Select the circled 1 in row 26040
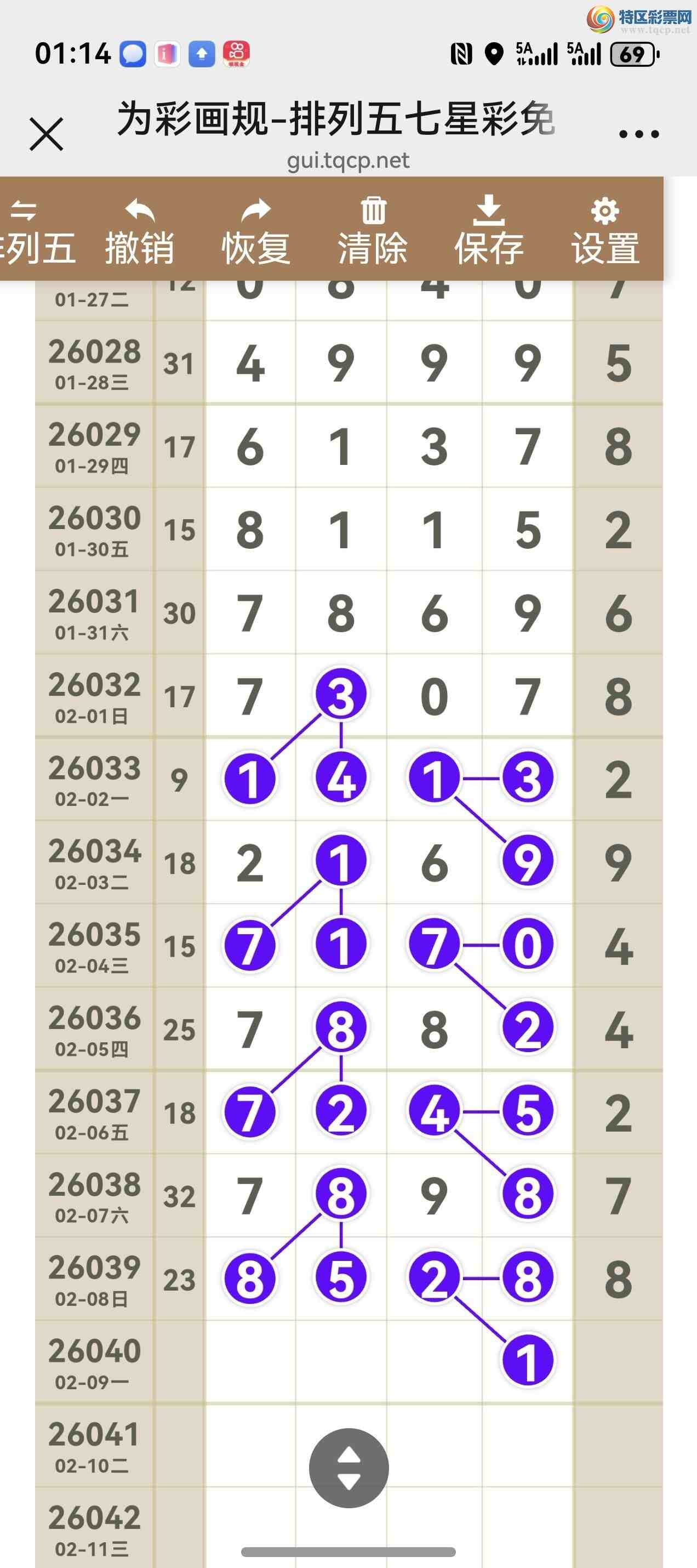Screen dimensions: 697x1568 click(x=527, y=1361)
